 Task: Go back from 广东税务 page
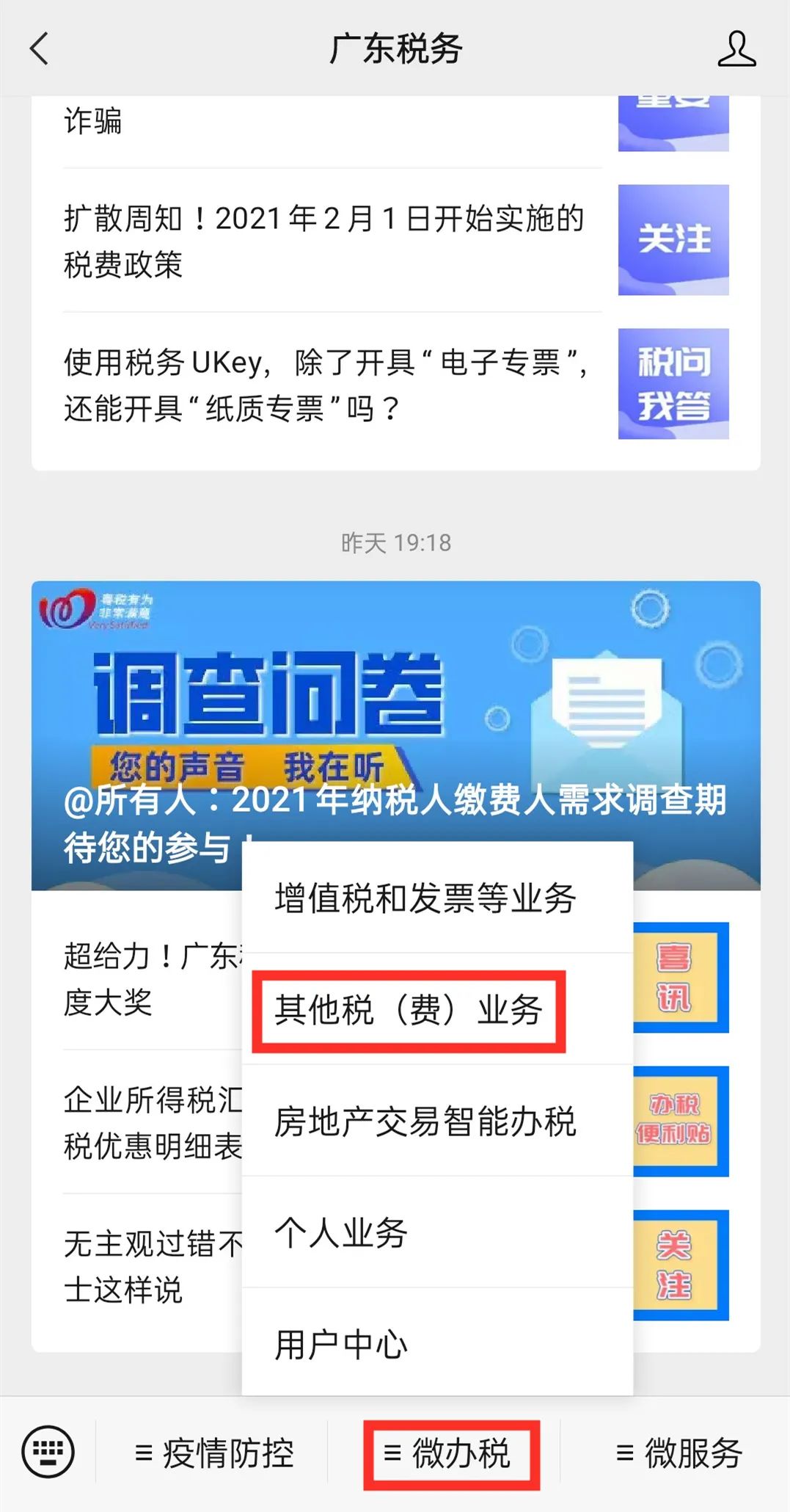pos(40,49)
